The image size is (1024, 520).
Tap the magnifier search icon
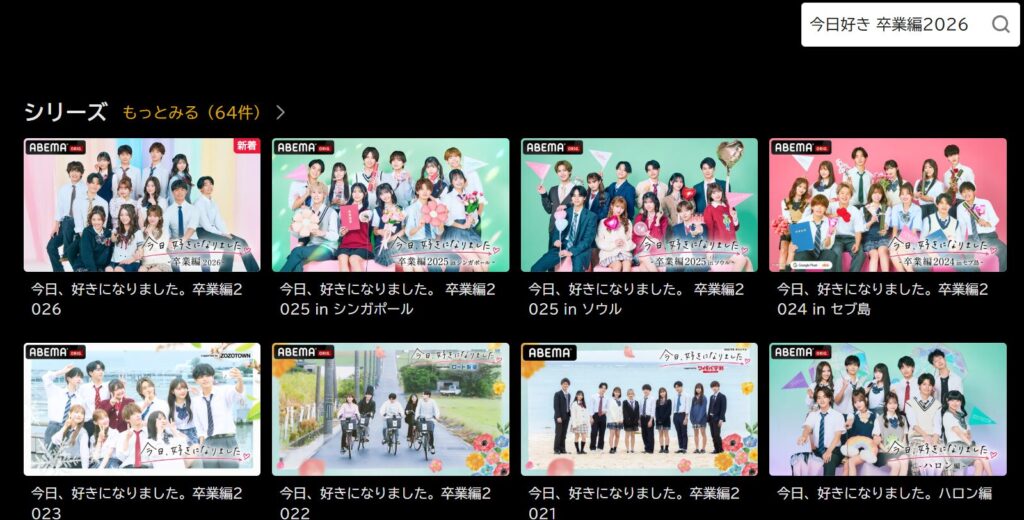tap(1000, 24)
